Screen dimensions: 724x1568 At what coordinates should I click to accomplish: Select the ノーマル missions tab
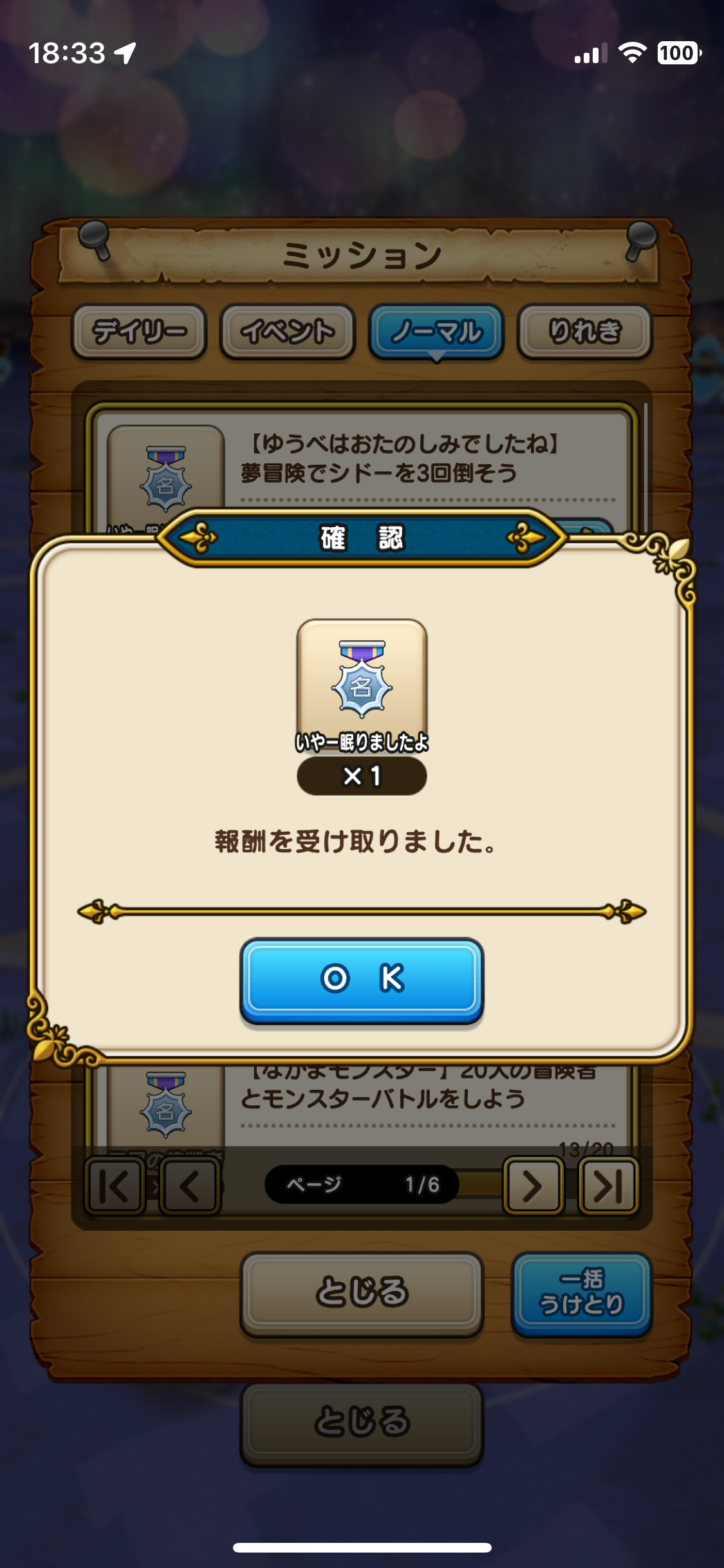point(436,331)
